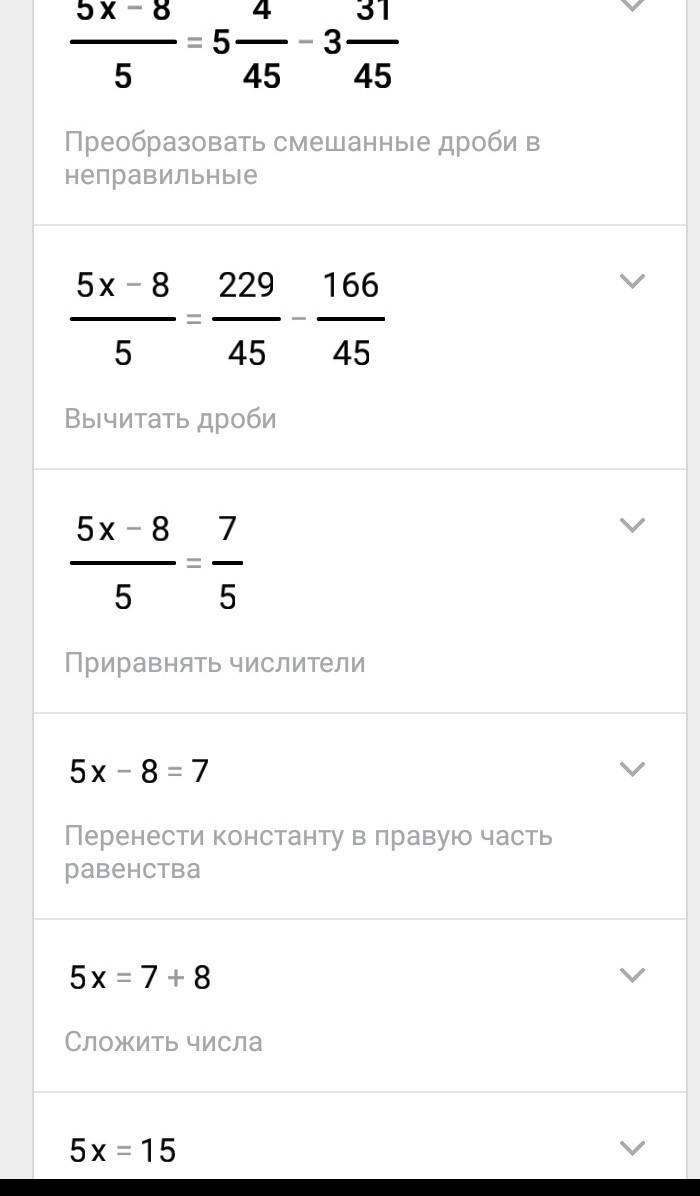Screen dimensions: 700x1196
Task: Expand the step 229/45 minus 166/45
Action: click(632, 281)
